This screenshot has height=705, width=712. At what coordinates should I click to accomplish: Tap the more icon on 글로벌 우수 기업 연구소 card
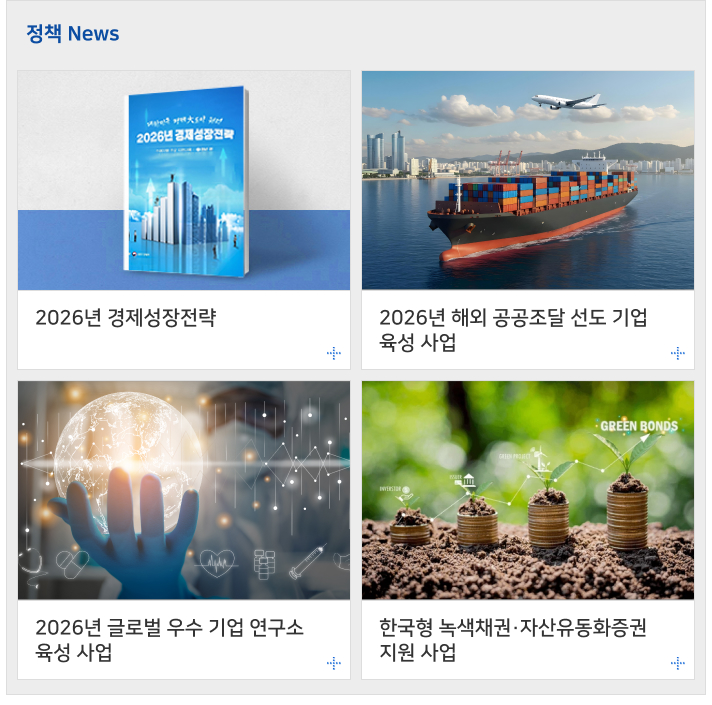point(334,663)
